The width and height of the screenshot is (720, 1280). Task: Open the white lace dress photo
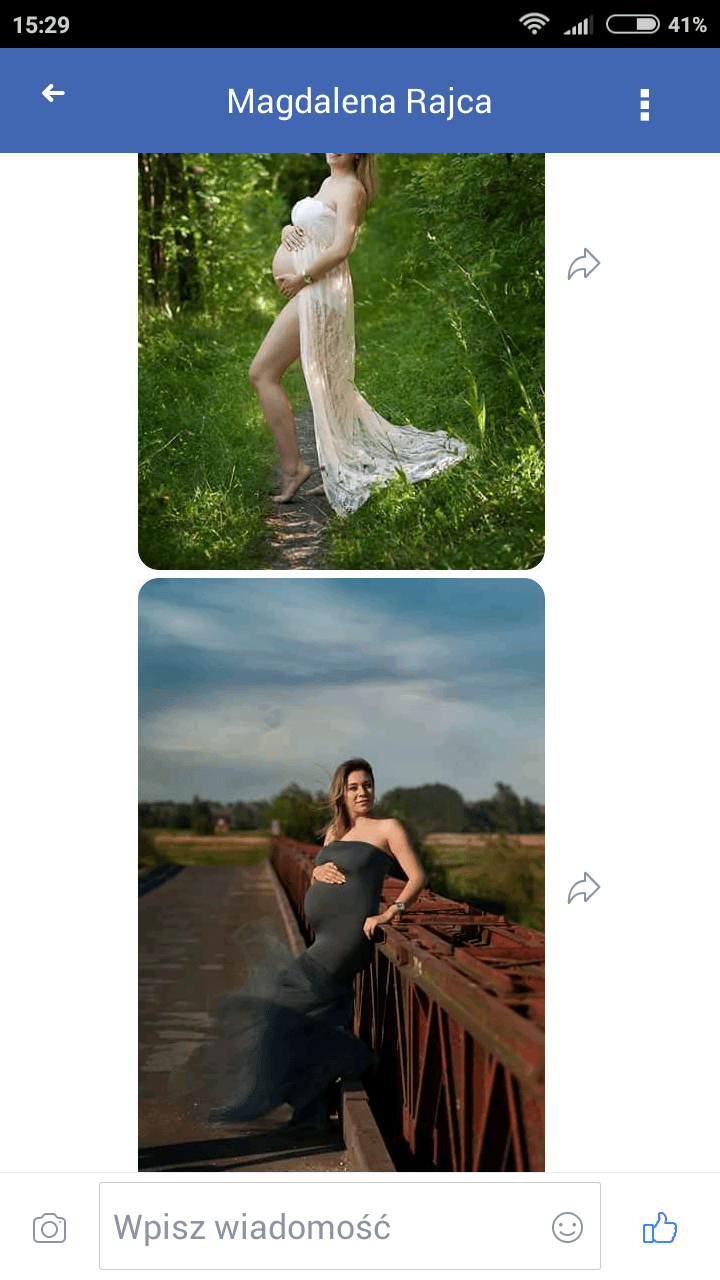(x=341, y=361)
